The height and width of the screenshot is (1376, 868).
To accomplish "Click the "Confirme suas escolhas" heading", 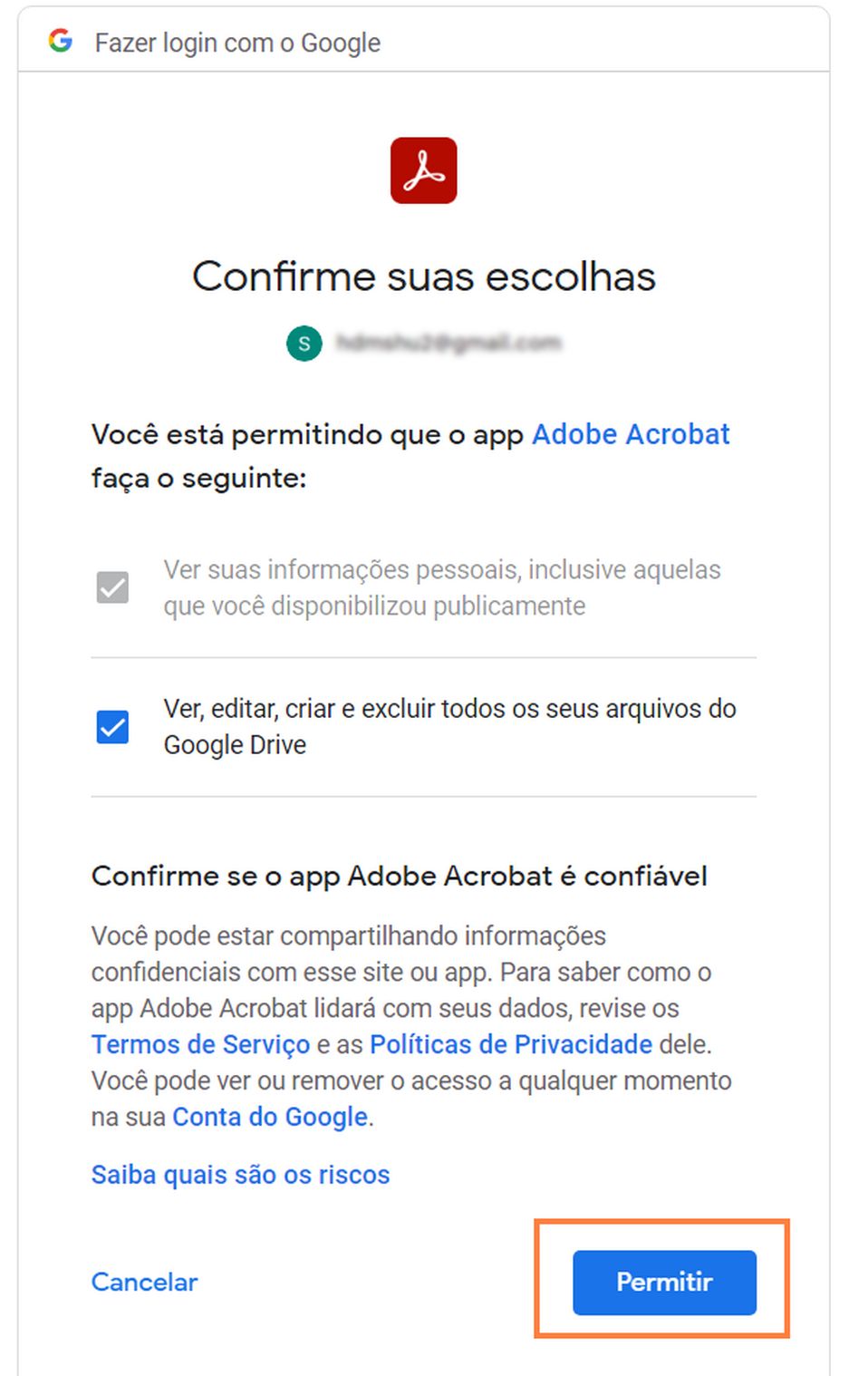I will 423,277.
